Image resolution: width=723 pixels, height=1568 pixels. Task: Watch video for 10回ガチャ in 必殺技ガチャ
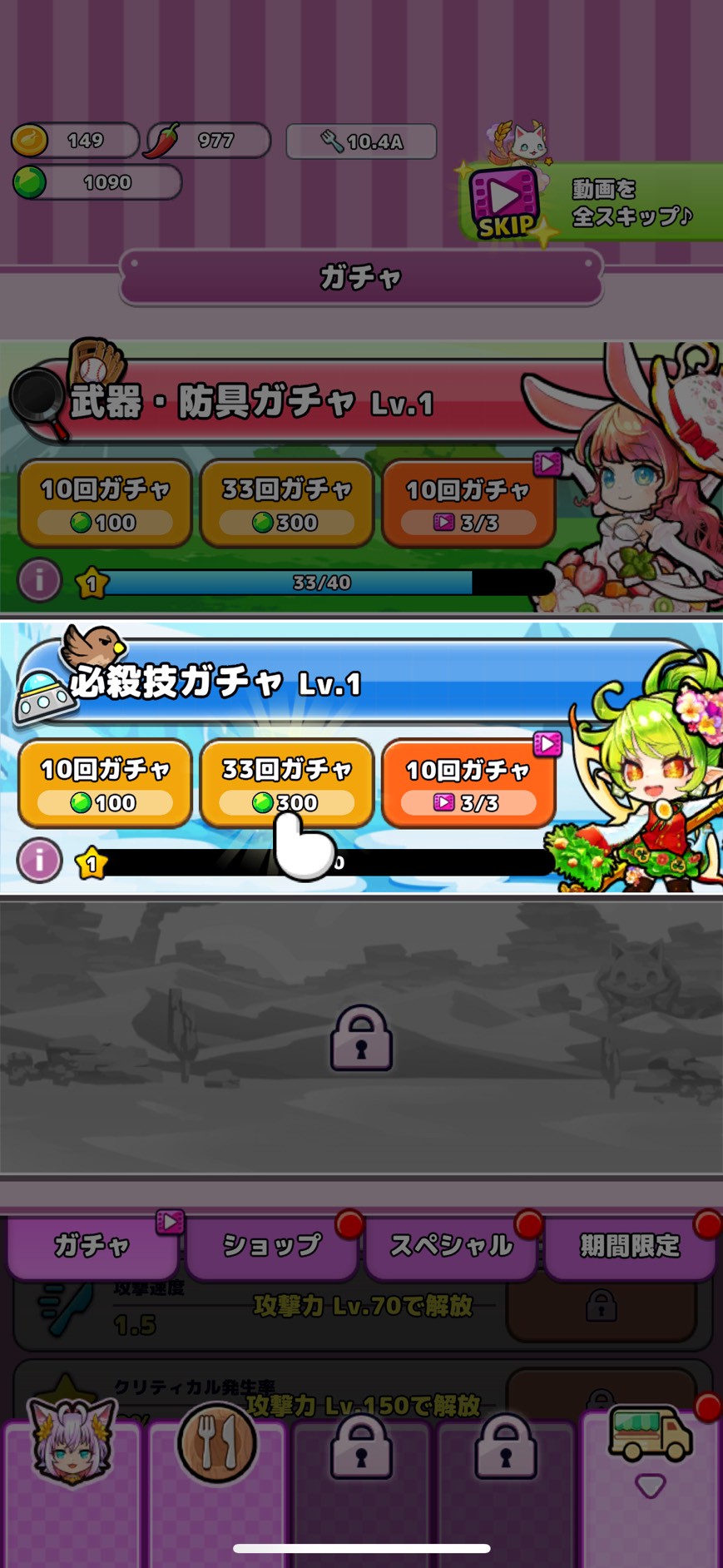point(468,783)
